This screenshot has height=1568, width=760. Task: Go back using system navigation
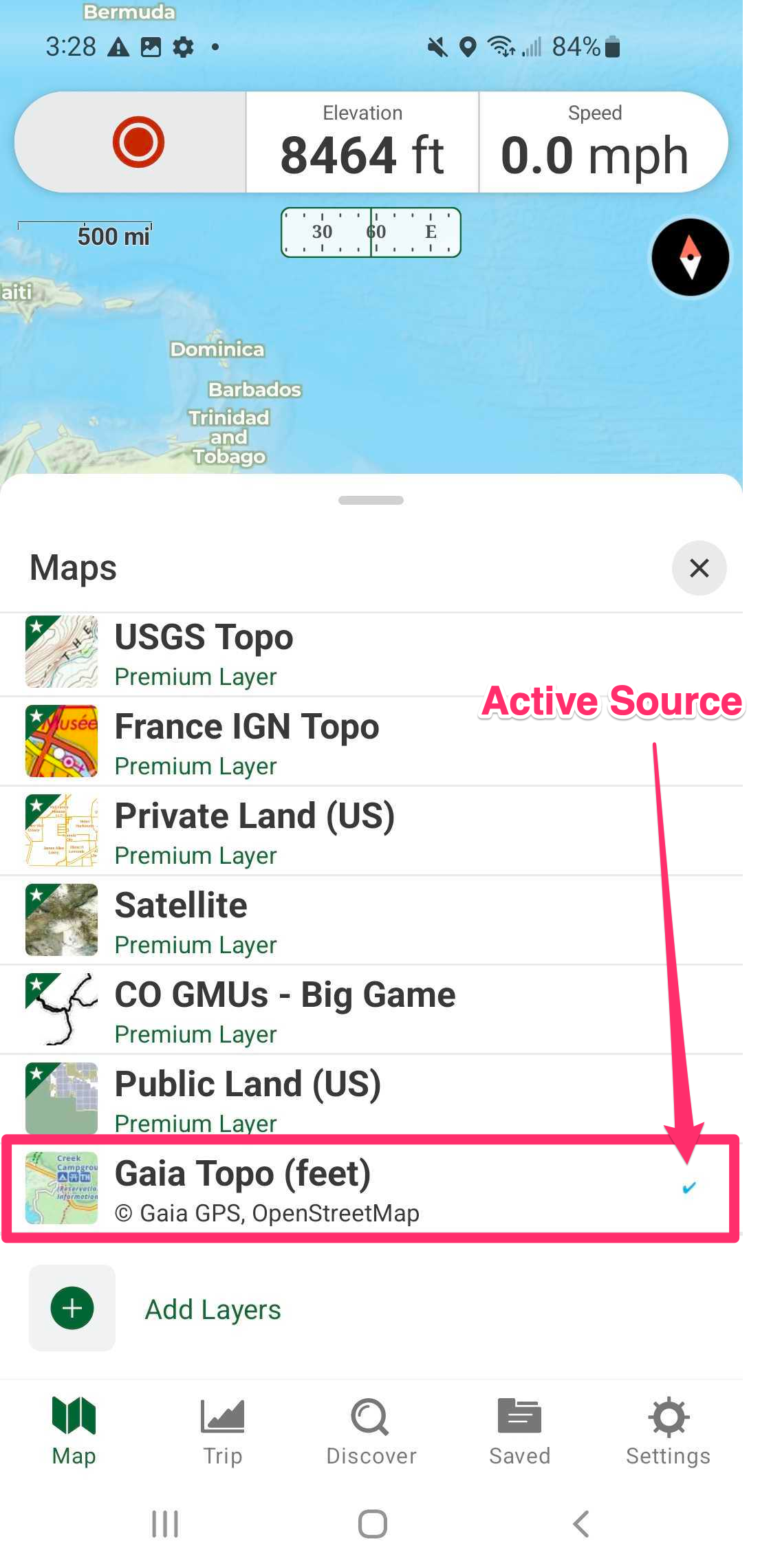coord(581,1523)
